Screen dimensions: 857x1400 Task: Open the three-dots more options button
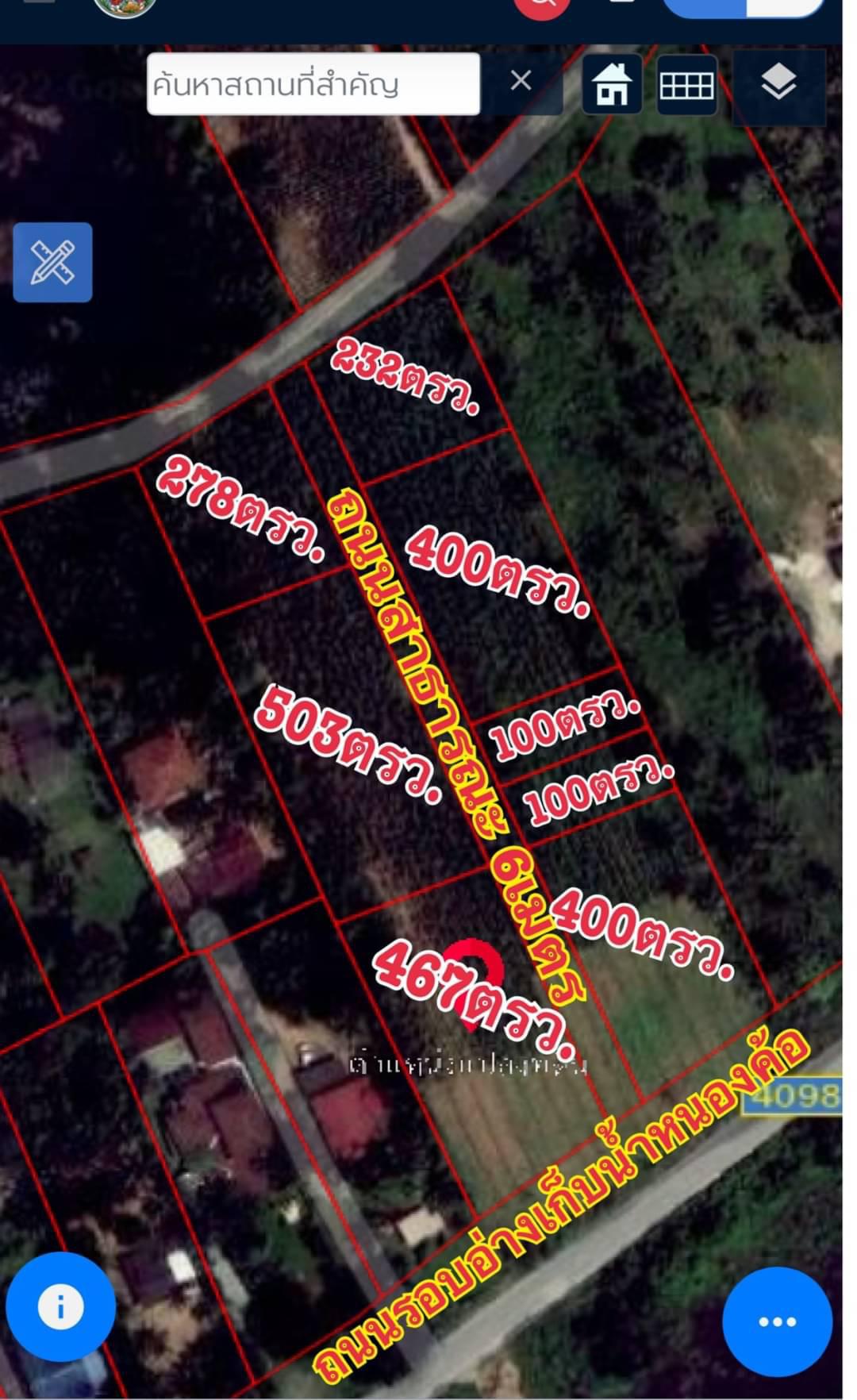777,1321
